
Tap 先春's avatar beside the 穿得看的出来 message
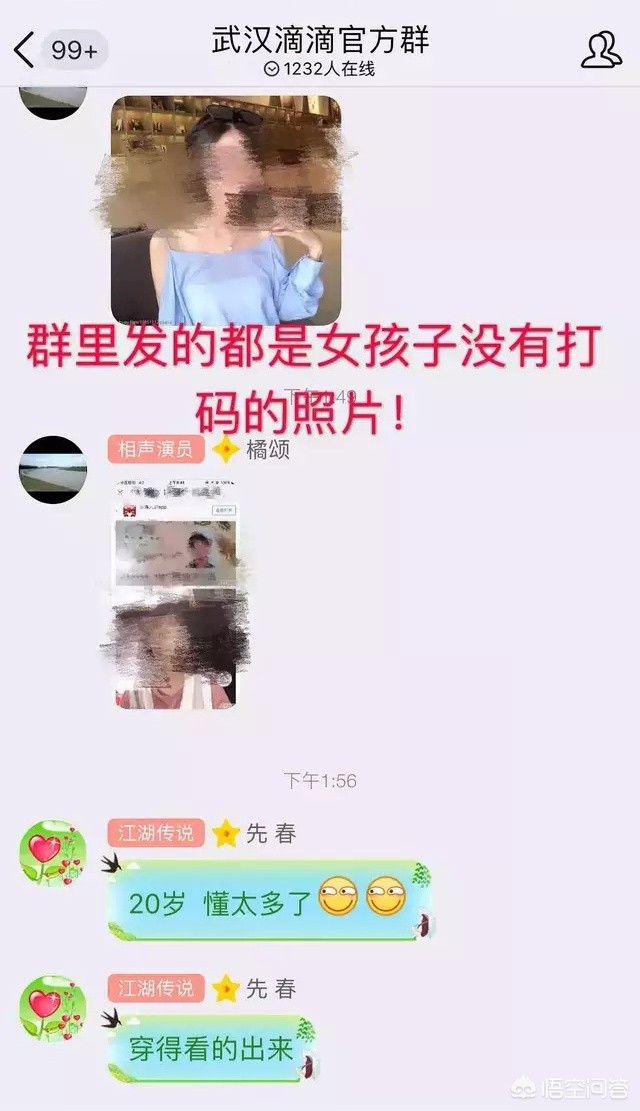(x=52, y=1008)
